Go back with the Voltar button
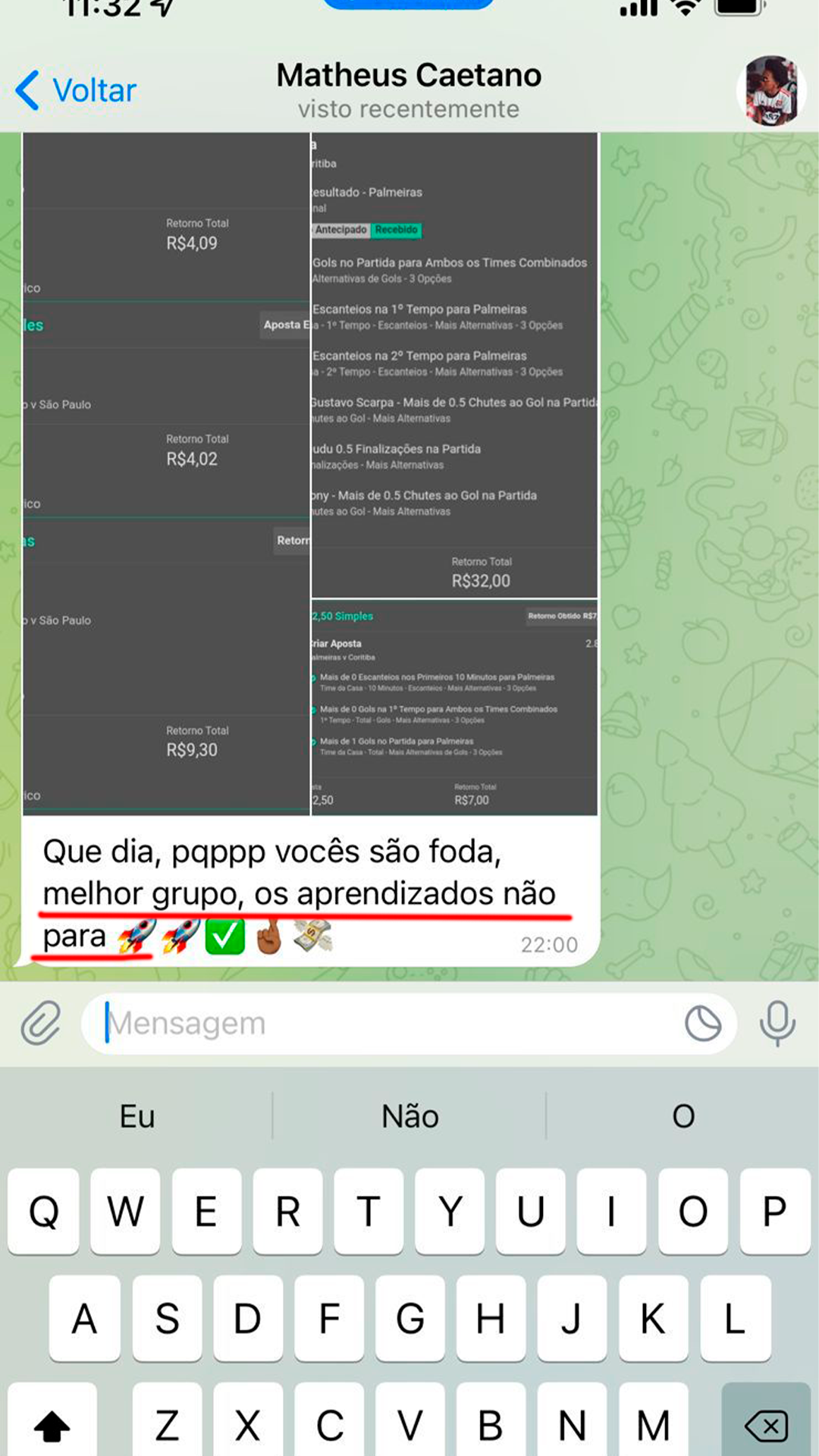This screenshot has height=1456, width=819. [76, 90]
